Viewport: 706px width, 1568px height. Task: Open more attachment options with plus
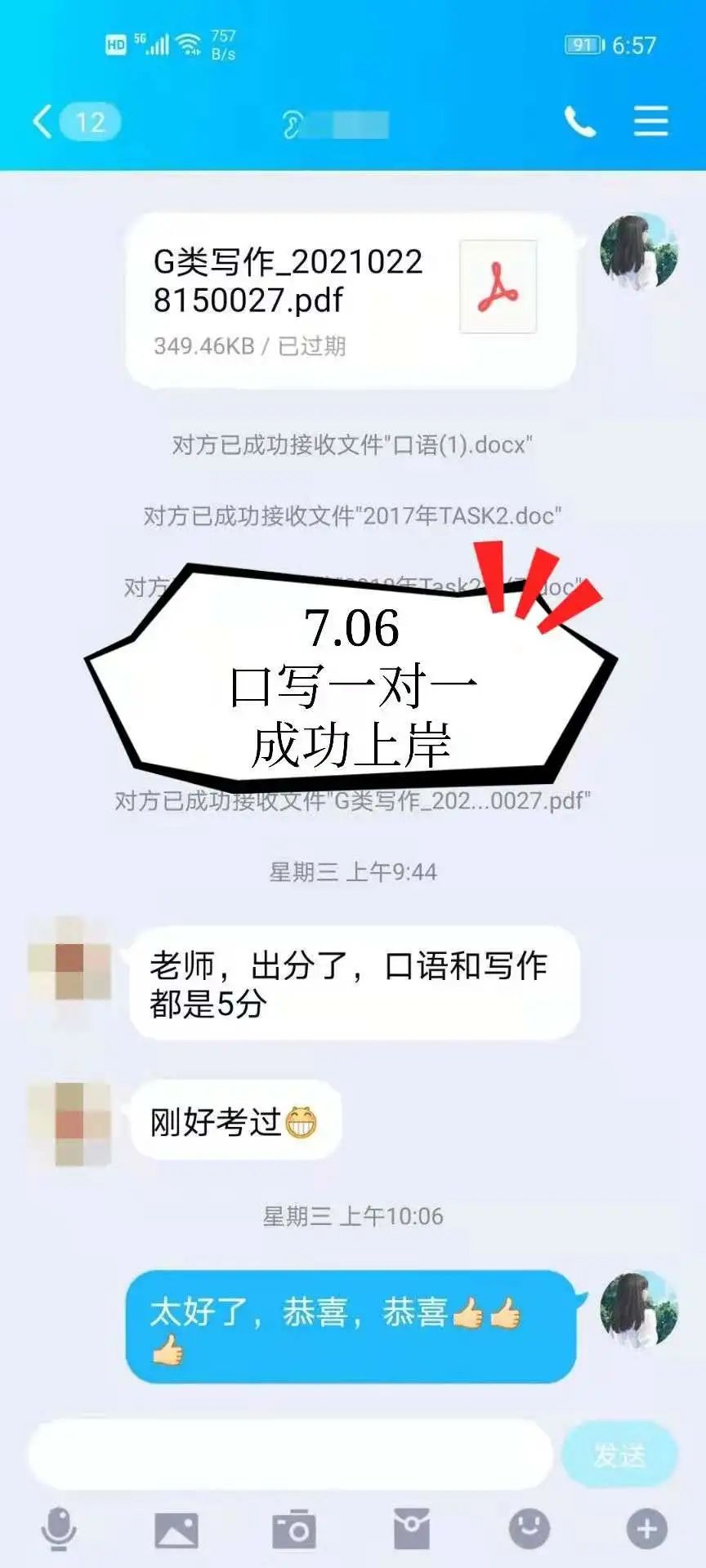[x=647, y=1529]
